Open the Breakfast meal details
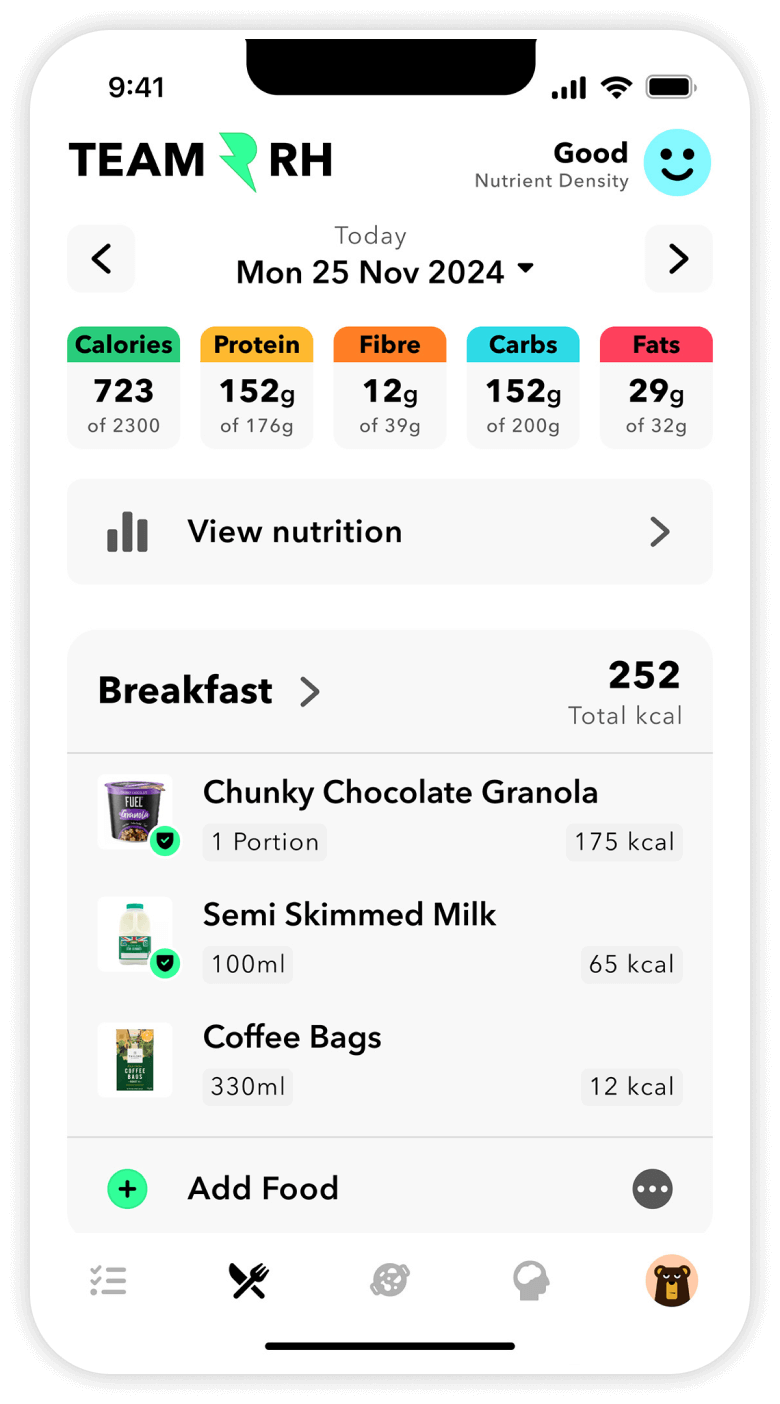This screenshot has height=1404, width=780. (x=210, y=691)
